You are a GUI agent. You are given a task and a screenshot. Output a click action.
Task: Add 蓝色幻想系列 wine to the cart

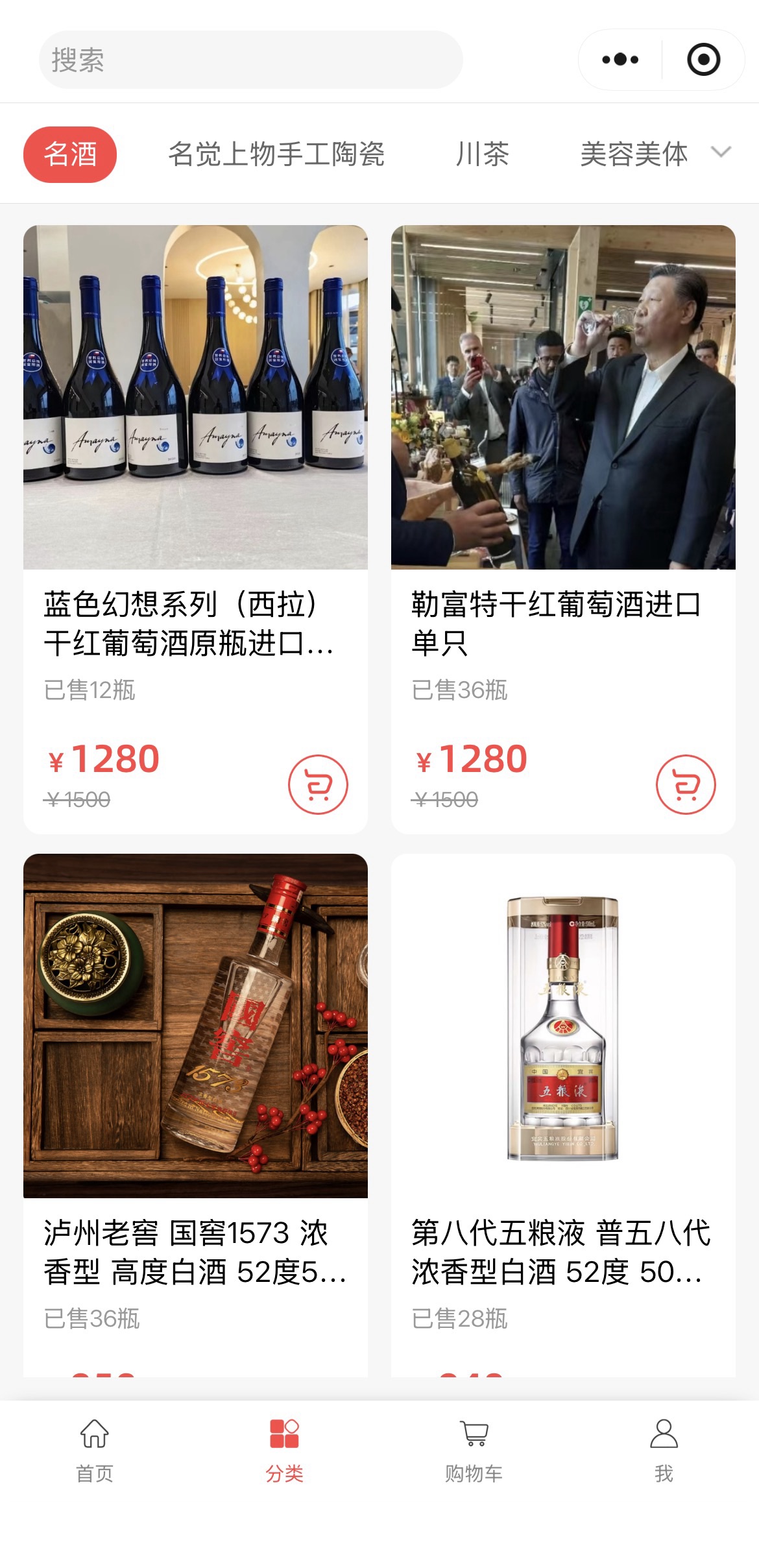pos(318,784)
